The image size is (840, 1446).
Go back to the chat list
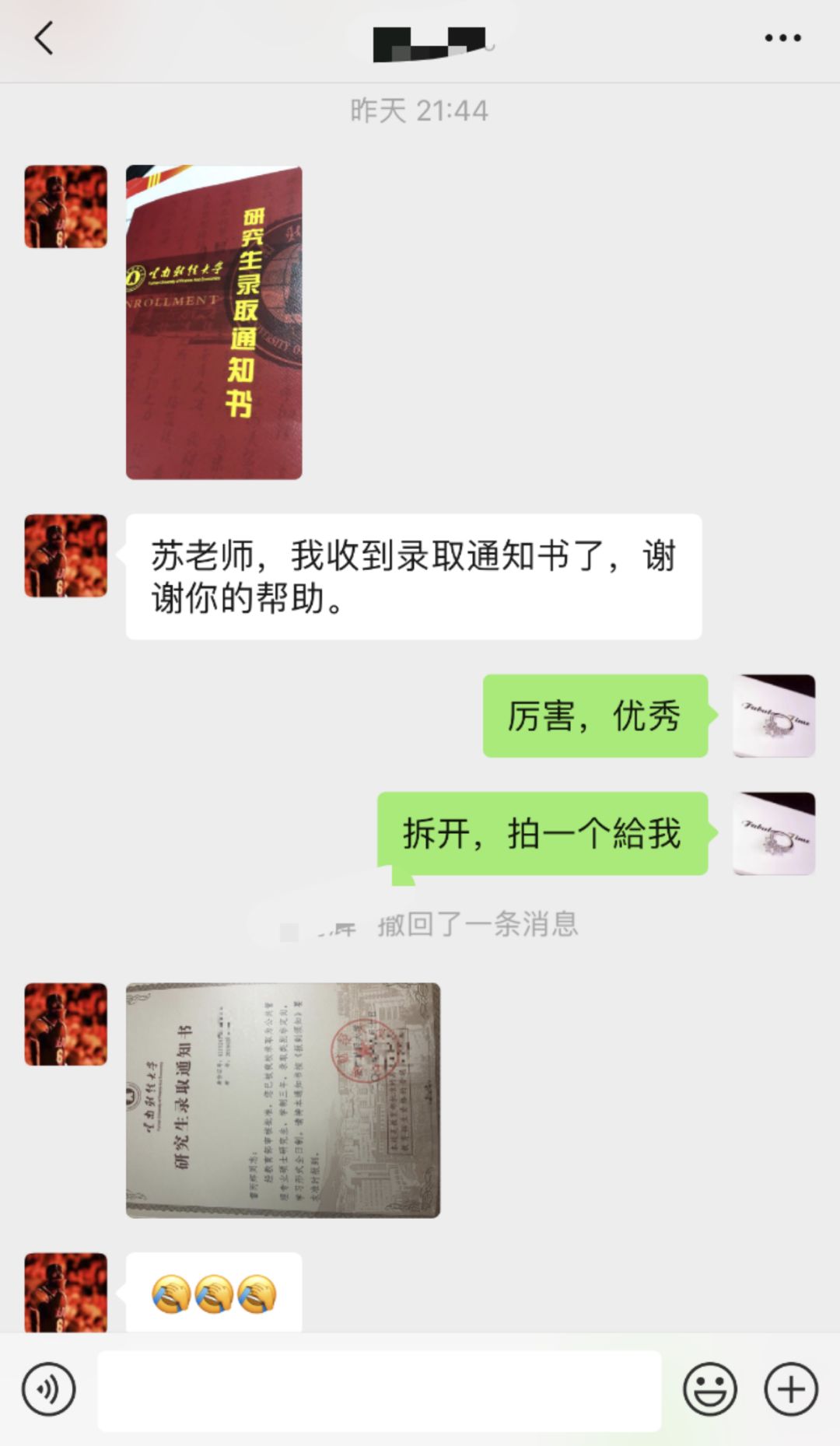[x=44, y=37]
